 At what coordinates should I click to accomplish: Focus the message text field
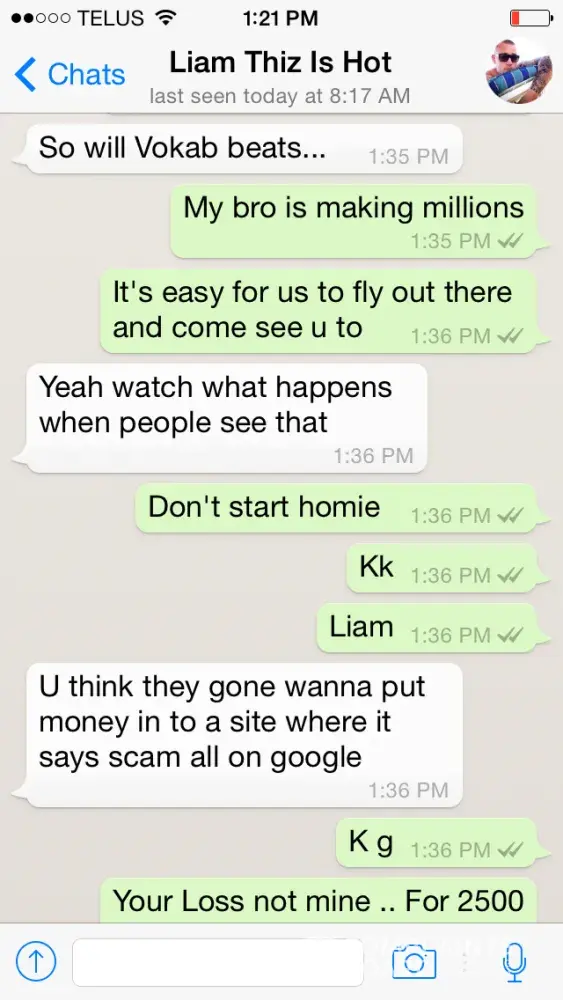[x=217, y=962]
